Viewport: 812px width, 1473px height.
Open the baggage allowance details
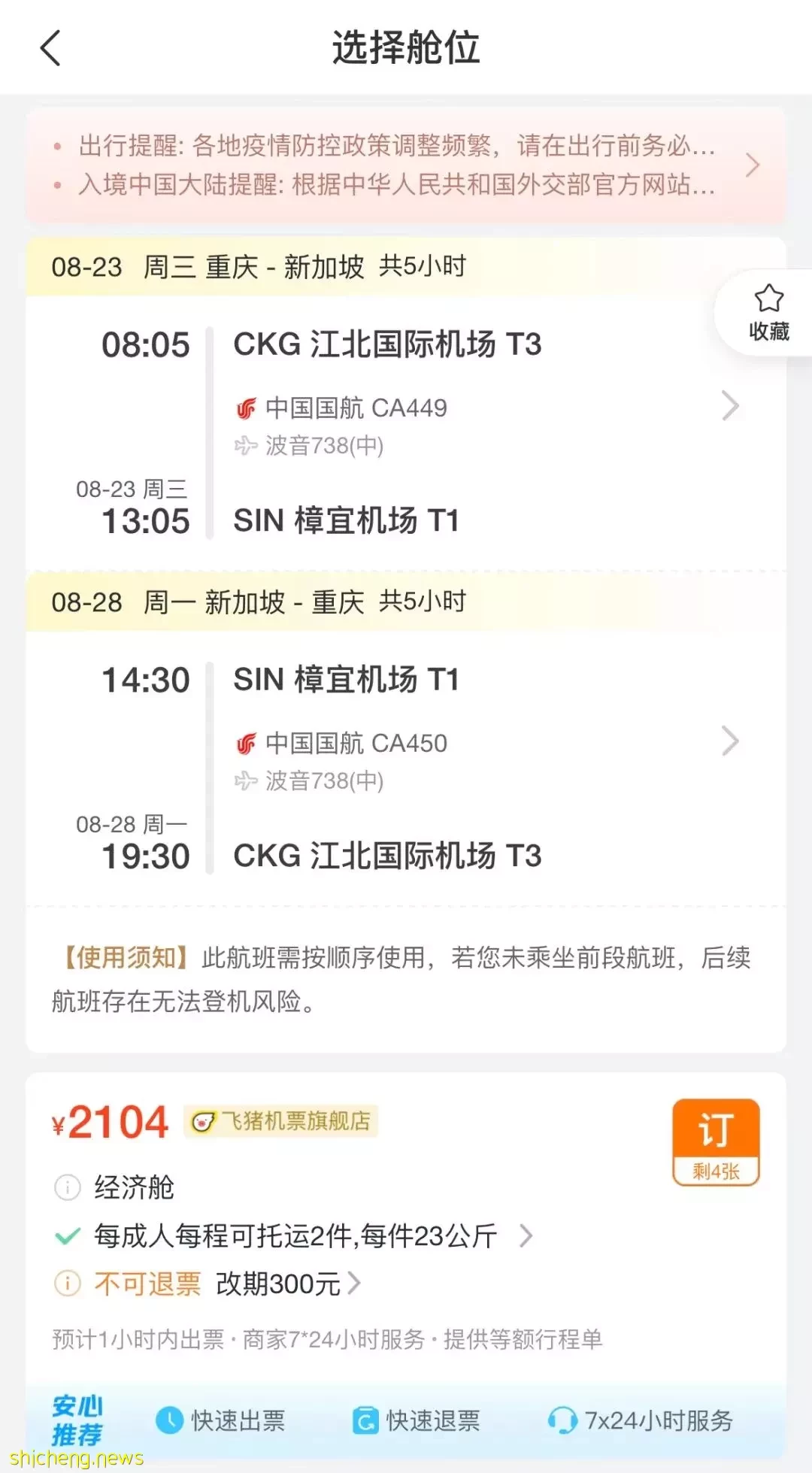click(x=295, y=1235)
